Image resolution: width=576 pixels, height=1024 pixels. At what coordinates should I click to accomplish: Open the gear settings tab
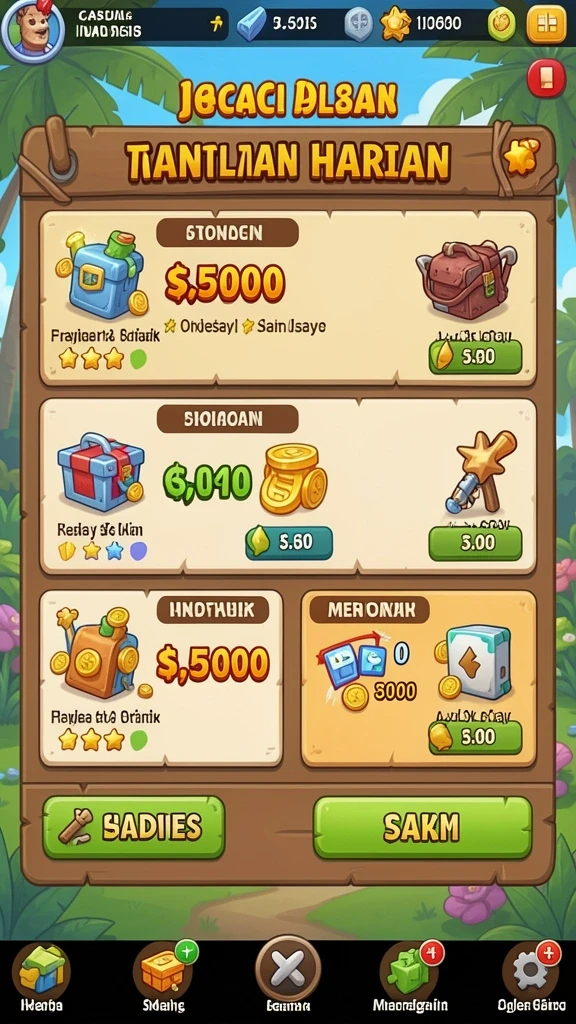(532, 977)
